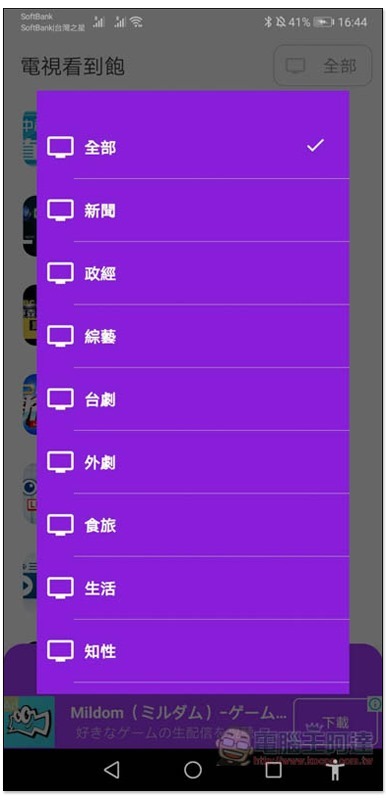Pick the 生活 category
This screenshot has height=800, width=386.
[x=193, y=588]
